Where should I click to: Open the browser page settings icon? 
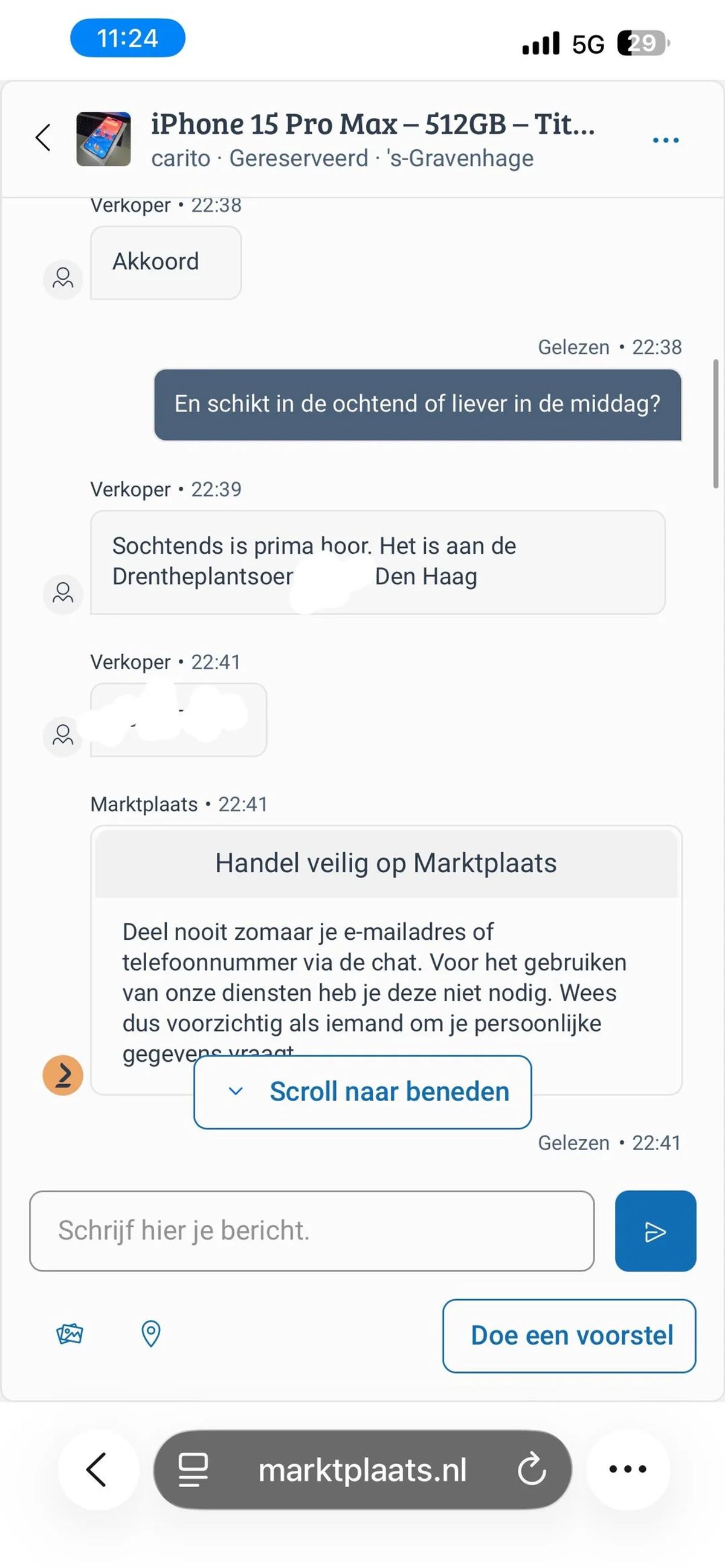tap(193, 1470)
